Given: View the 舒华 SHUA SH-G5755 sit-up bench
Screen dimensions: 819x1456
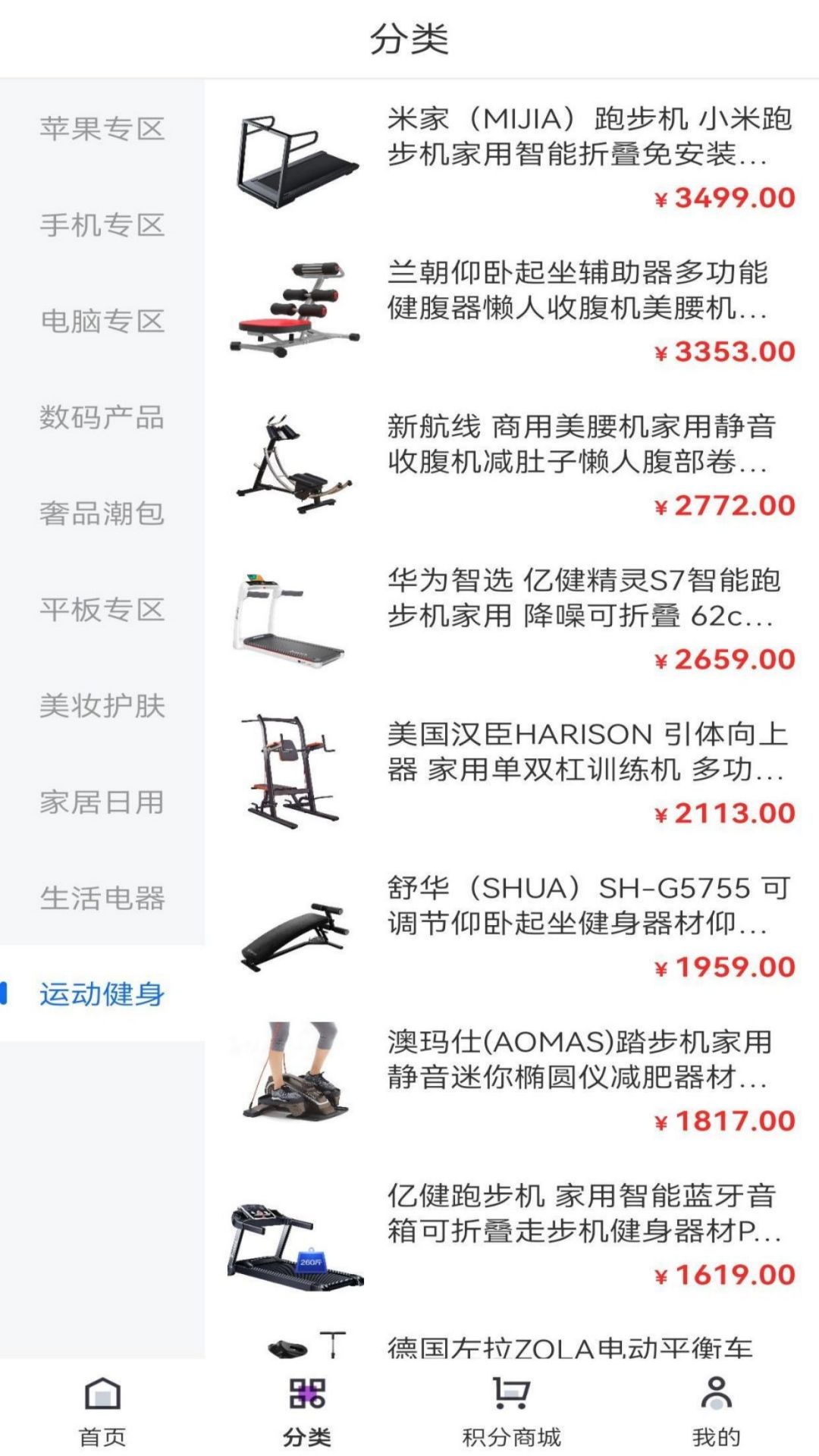Looking at the screenshot, I should (512, 927).
